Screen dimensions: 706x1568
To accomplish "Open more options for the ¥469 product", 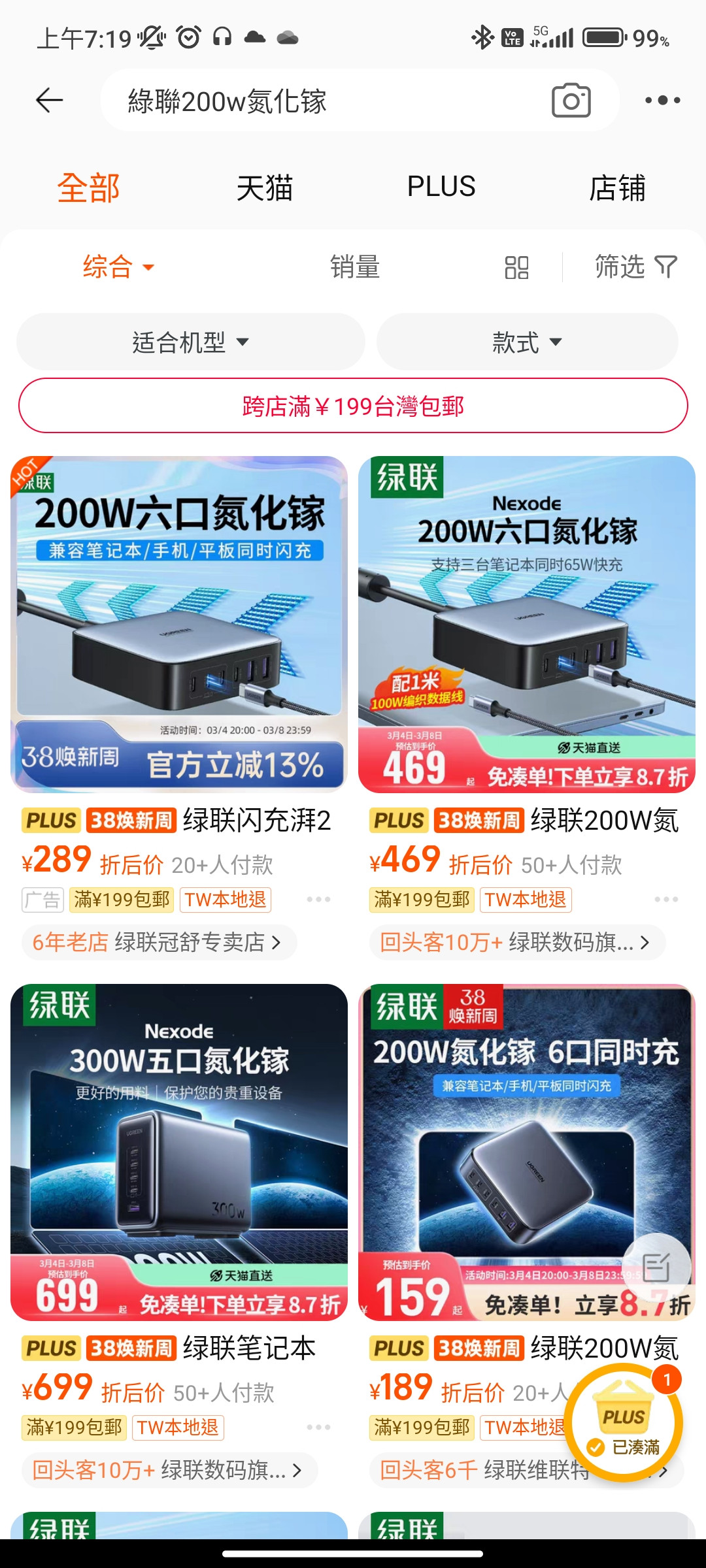I will coord(665,900).
